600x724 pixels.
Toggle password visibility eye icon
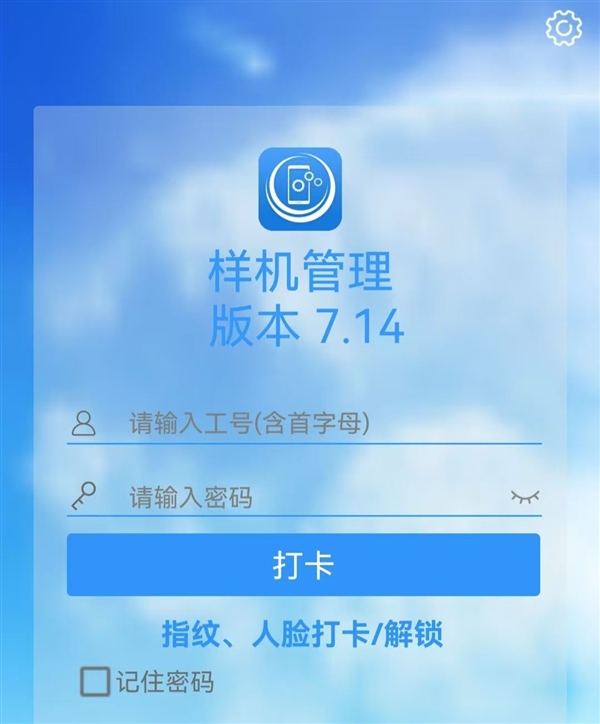[x=524, y=496]
